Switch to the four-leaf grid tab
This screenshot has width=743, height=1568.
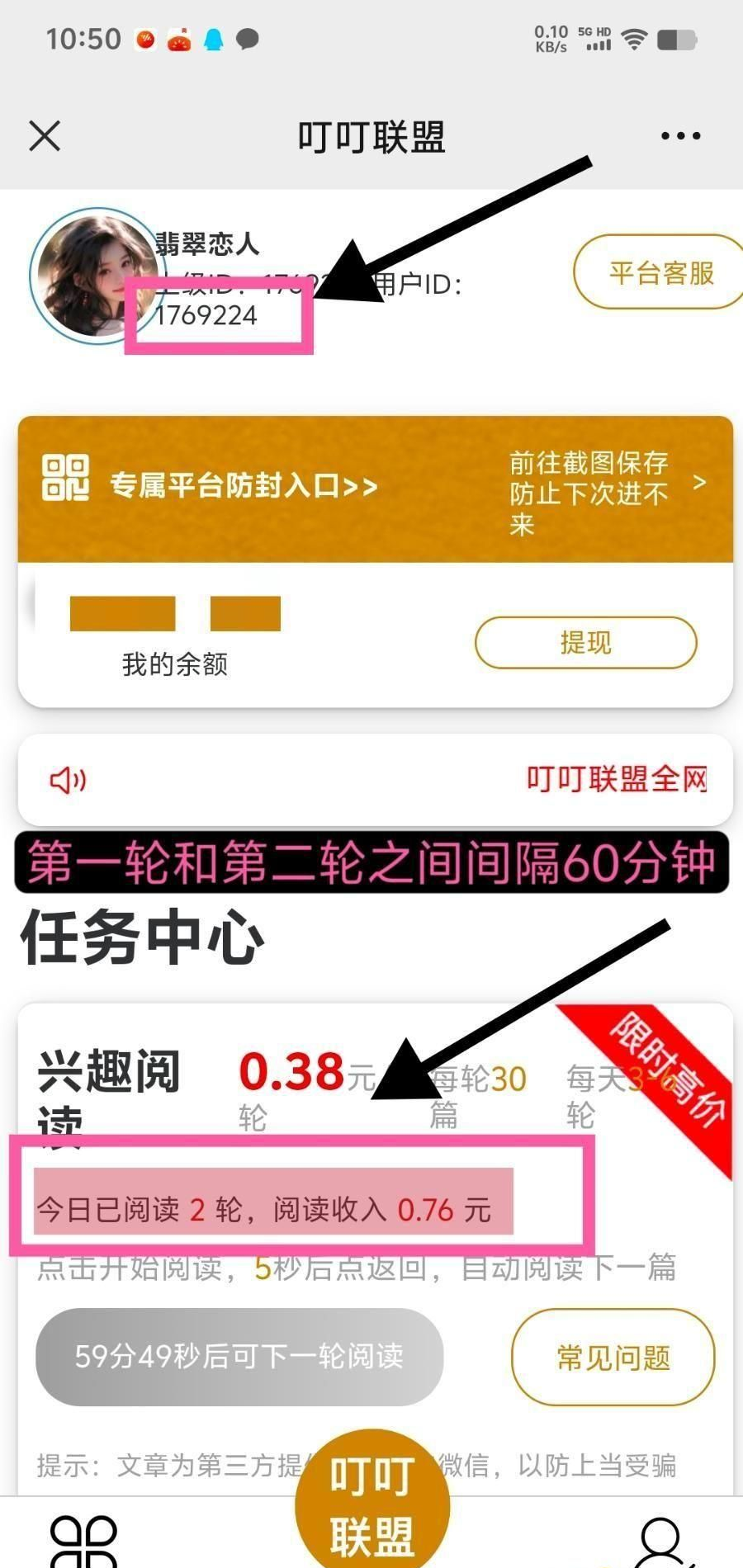[x=84, y=1542]
